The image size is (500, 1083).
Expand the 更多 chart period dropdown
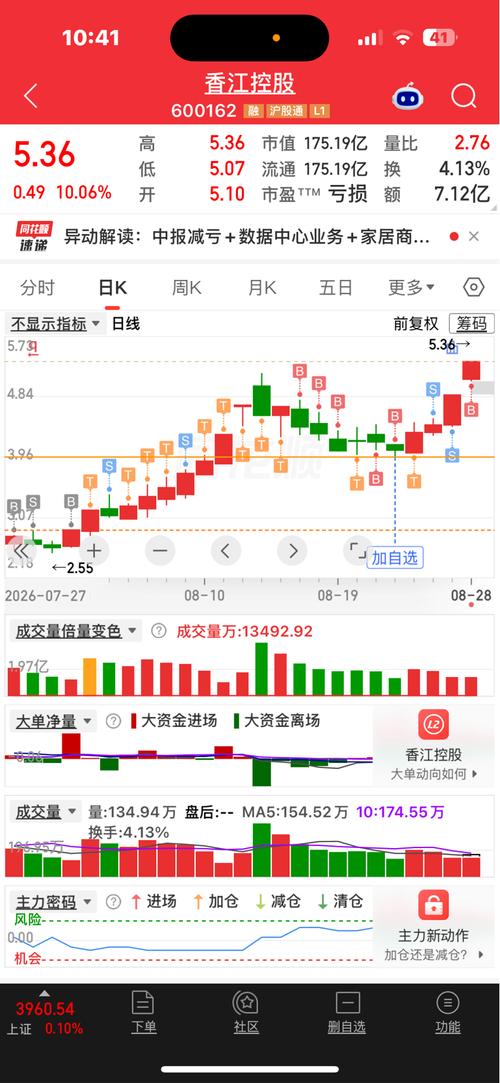411,287
